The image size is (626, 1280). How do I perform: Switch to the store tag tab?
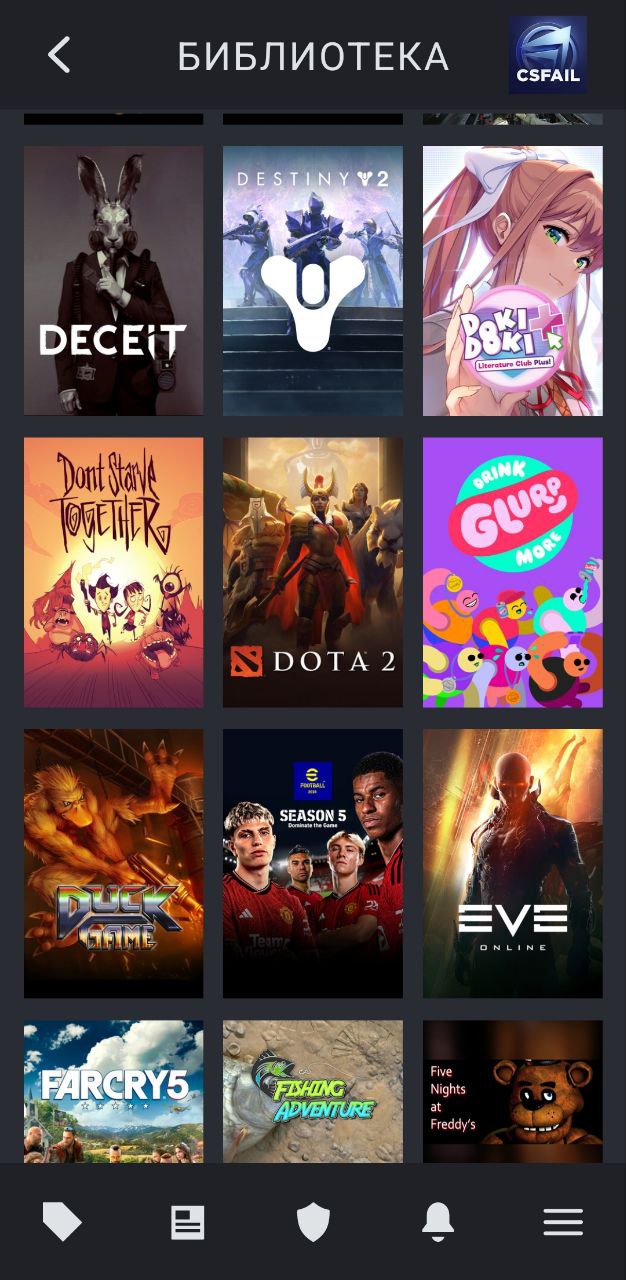[x=62, y=1222]
